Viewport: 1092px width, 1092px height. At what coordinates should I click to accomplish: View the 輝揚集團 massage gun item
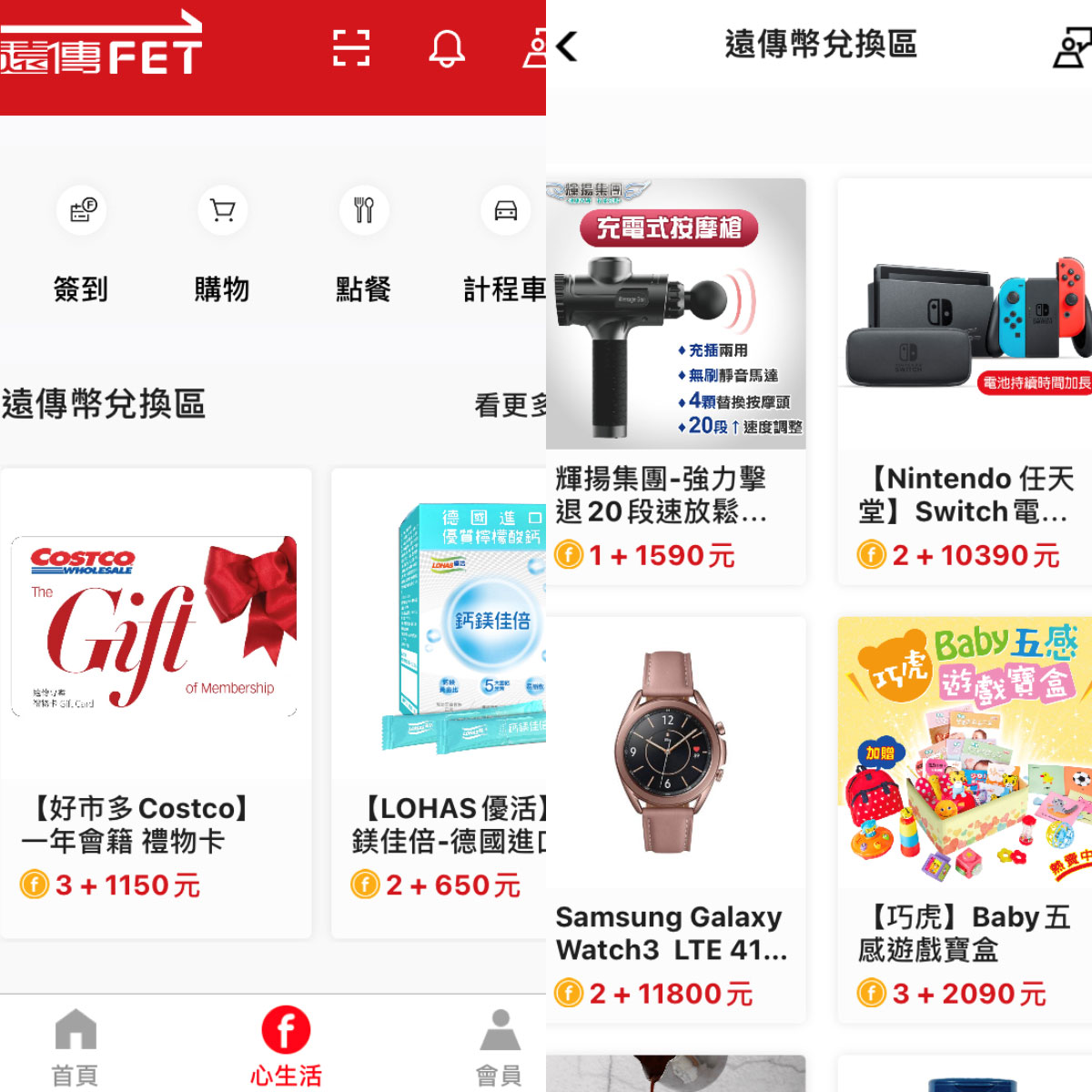675,382
